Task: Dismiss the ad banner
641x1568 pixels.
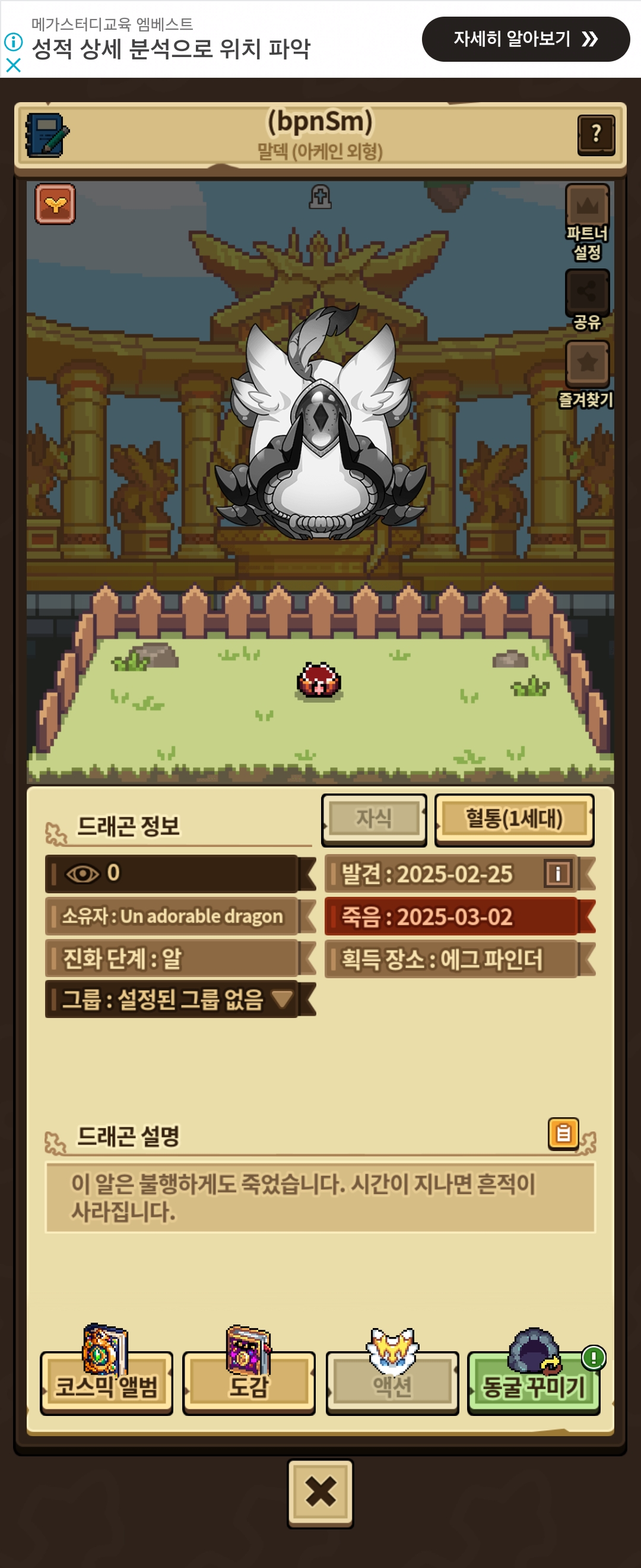Action: click(x=14, y=65)
